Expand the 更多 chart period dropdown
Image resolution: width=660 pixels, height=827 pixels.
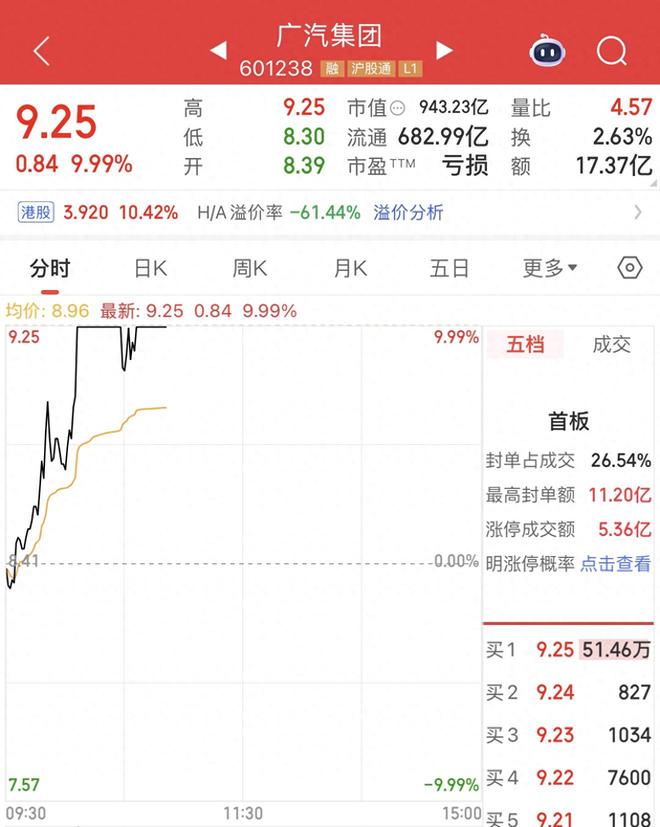(x=550, y=268)
